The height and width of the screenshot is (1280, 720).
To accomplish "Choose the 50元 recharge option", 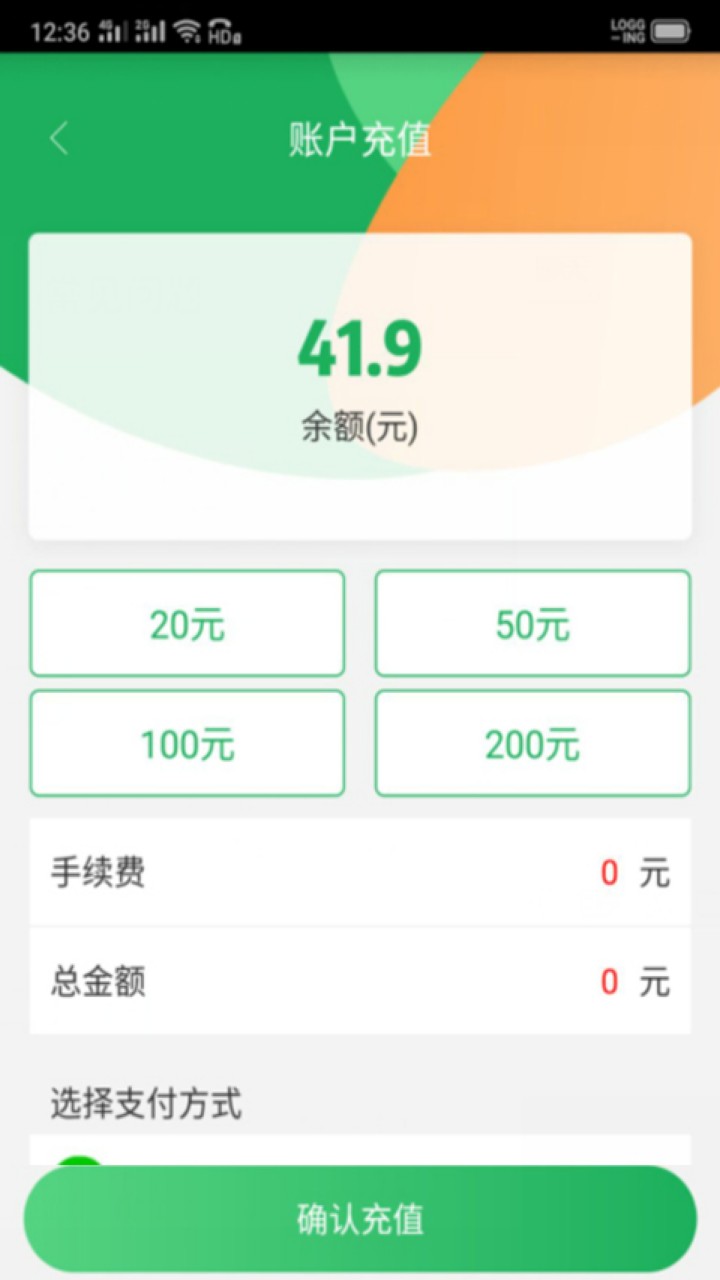I will pyautogui.click(x=532, y=624).
